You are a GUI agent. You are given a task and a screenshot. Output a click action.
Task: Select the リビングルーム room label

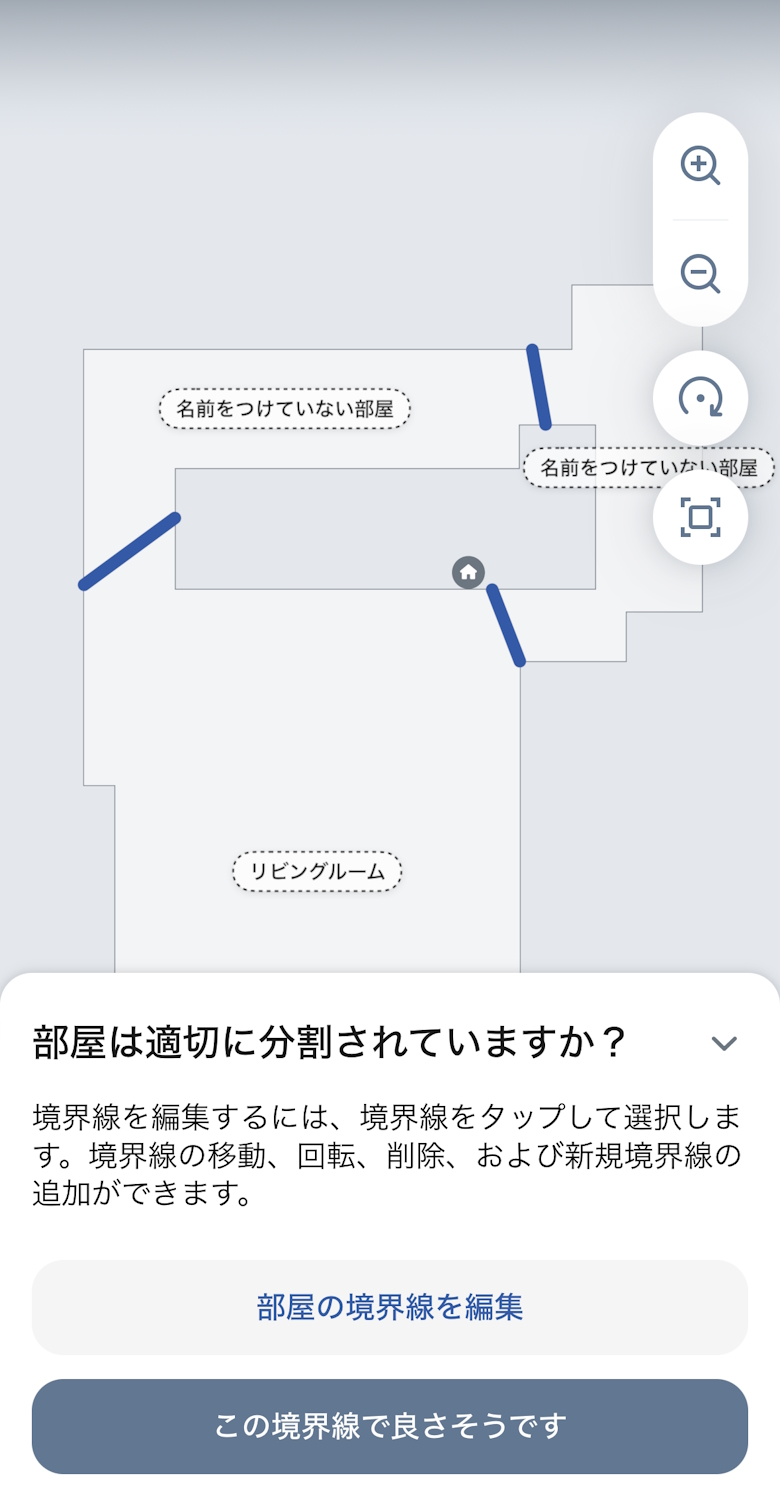click(317, 872)
